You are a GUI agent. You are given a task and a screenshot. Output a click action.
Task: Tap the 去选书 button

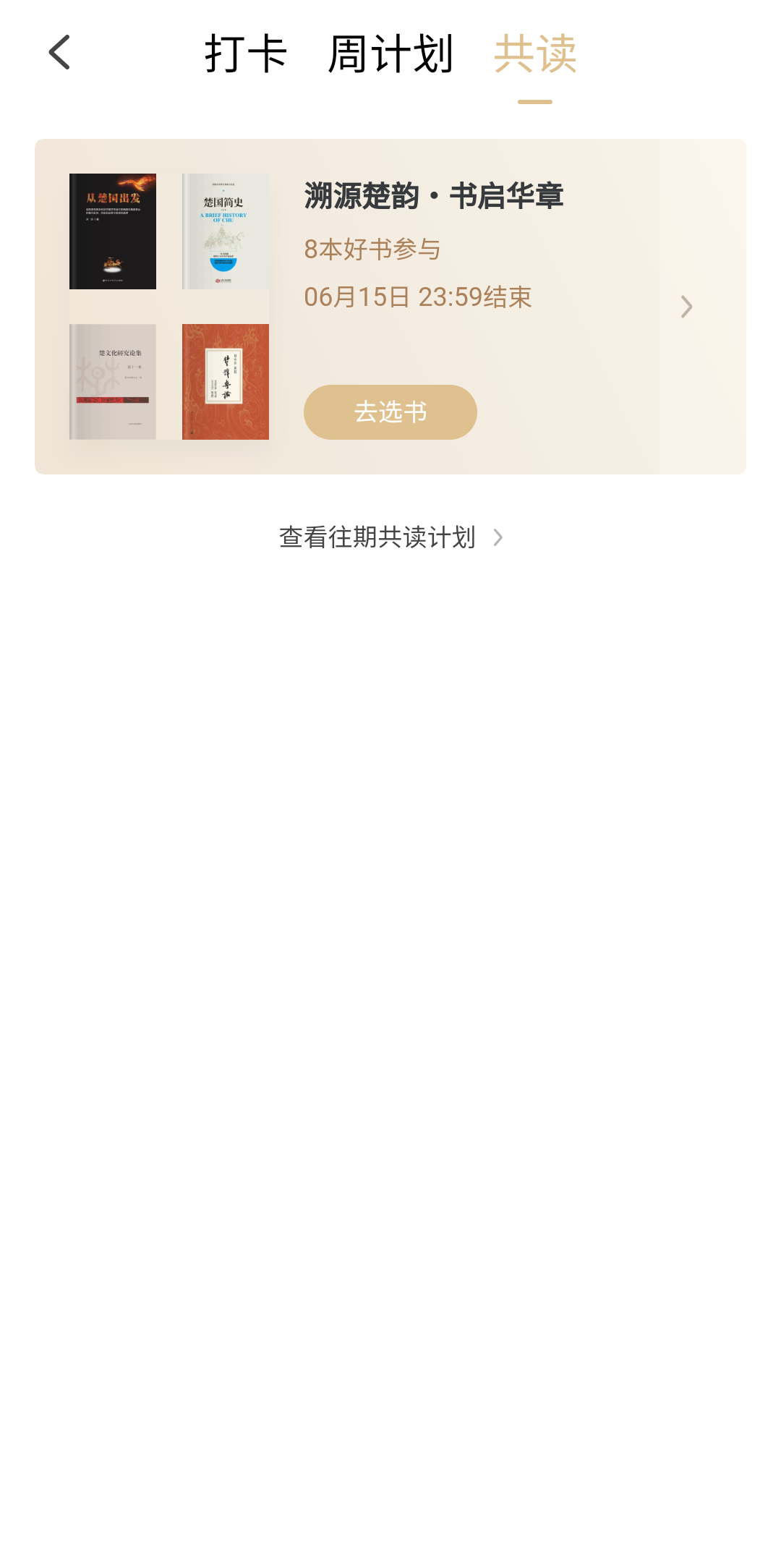pyautogui.click(x=390, y=412)
